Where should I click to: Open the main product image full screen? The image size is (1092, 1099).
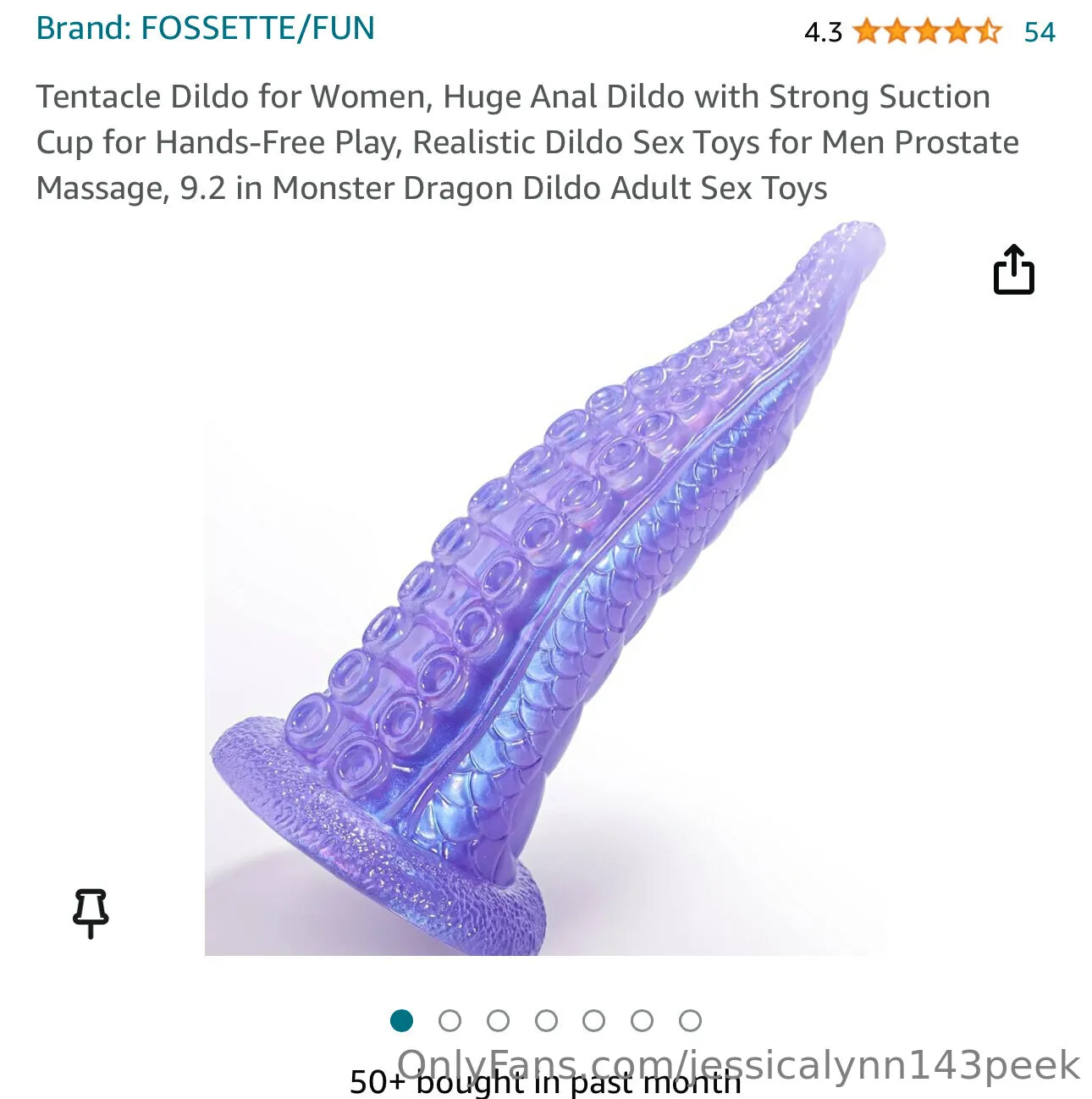[x=545, y=593]
